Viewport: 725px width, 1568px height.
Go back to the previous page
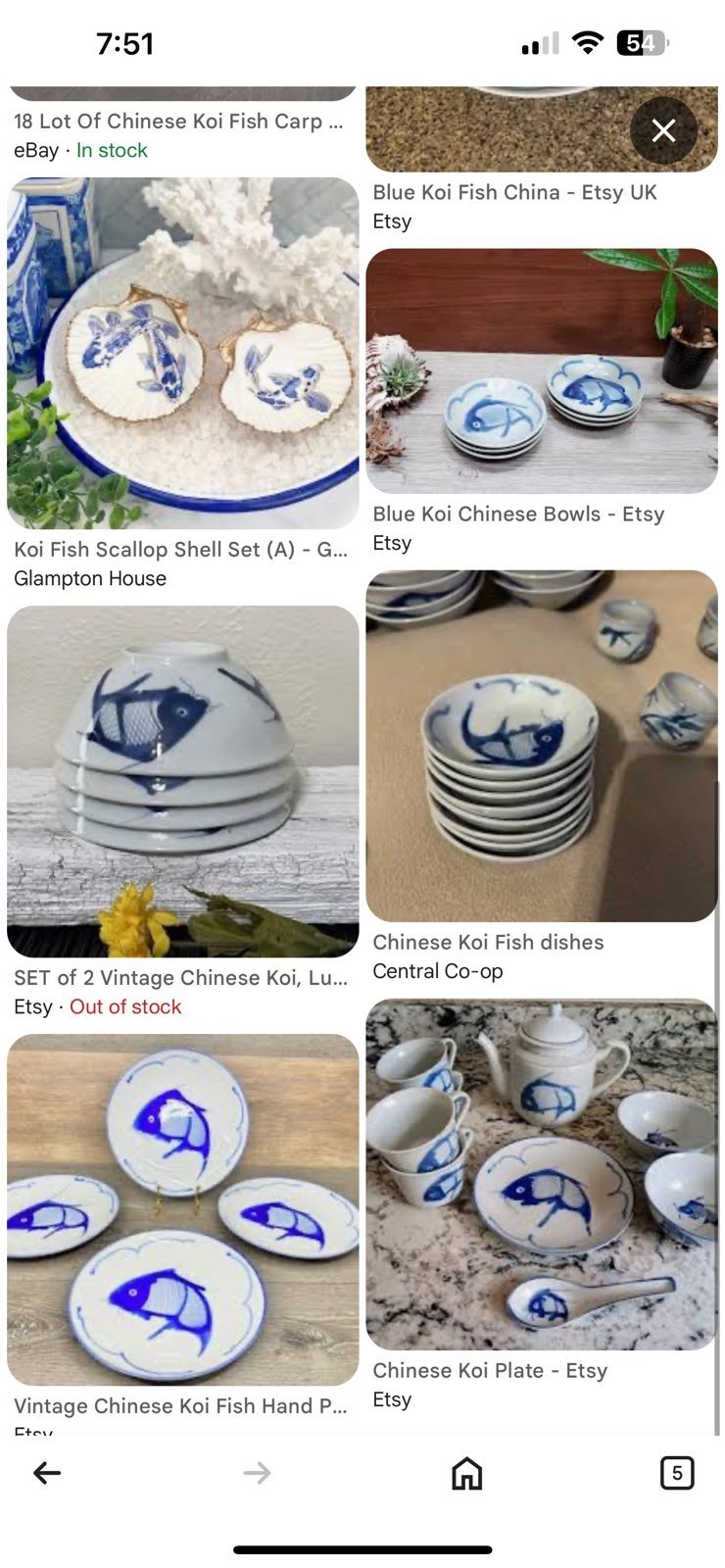tap(47, 1472)
